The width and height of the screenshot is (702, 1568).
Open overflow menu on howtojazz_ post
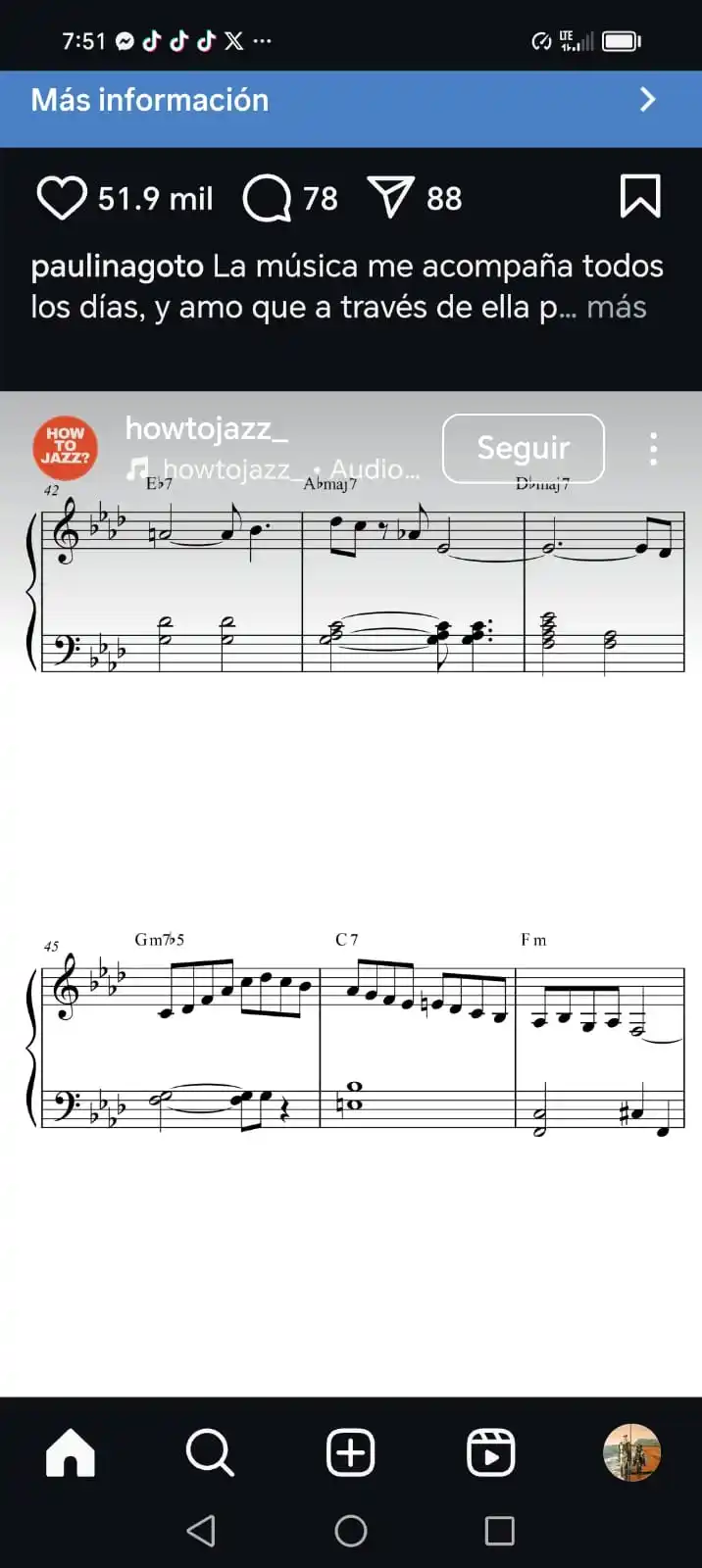653,449
